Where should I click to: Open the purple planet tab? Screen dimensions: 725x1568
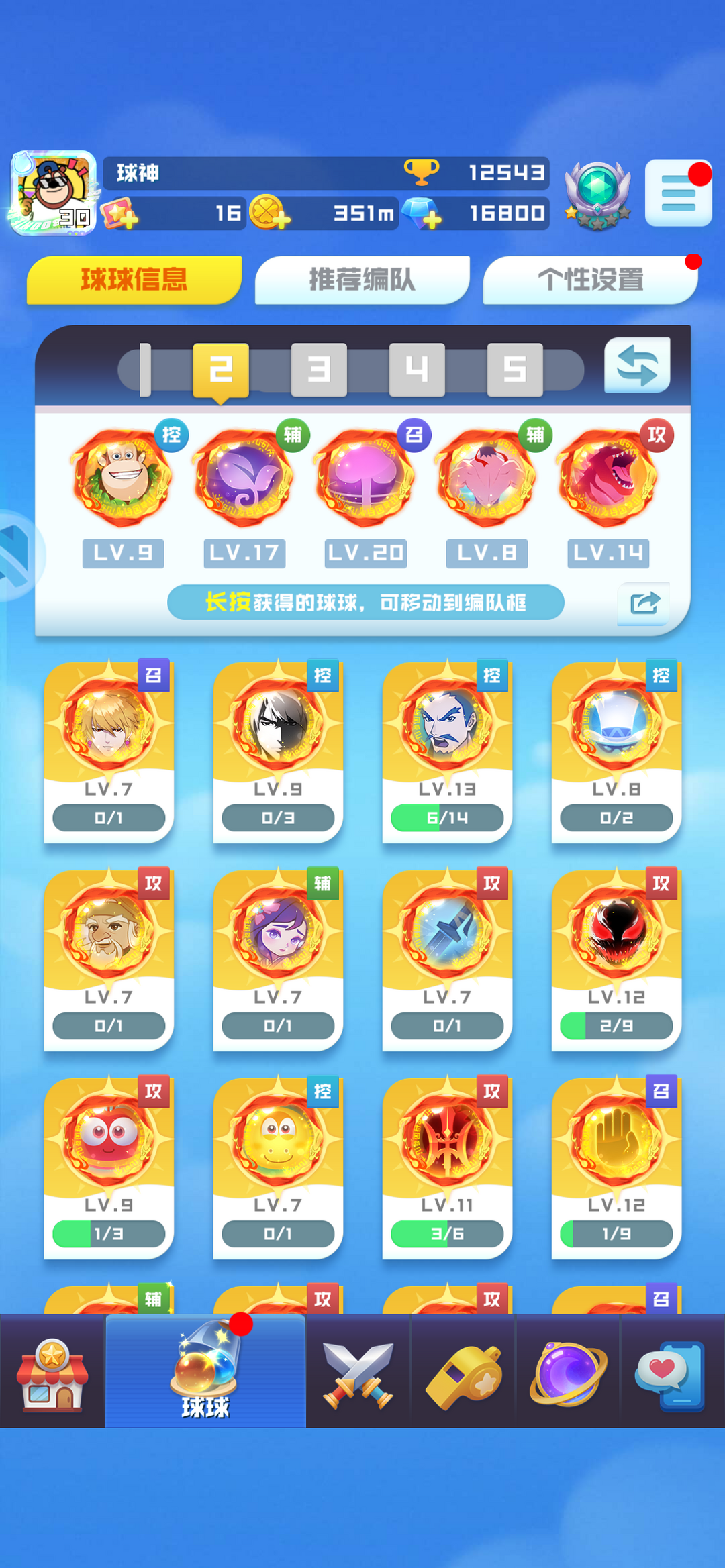568,1373
